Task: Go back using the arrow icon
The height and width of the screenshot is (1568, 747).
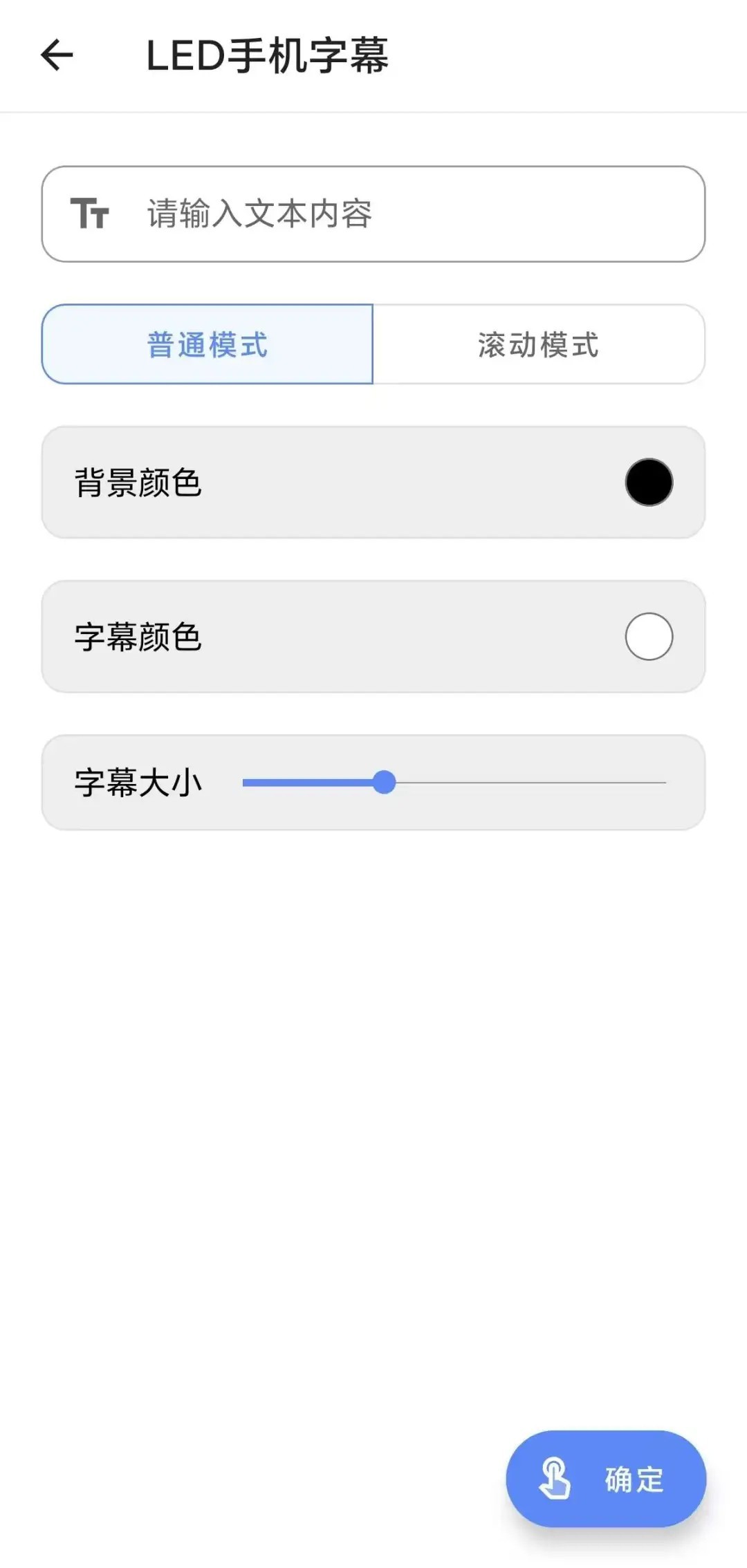Action: tap(57, 55)
